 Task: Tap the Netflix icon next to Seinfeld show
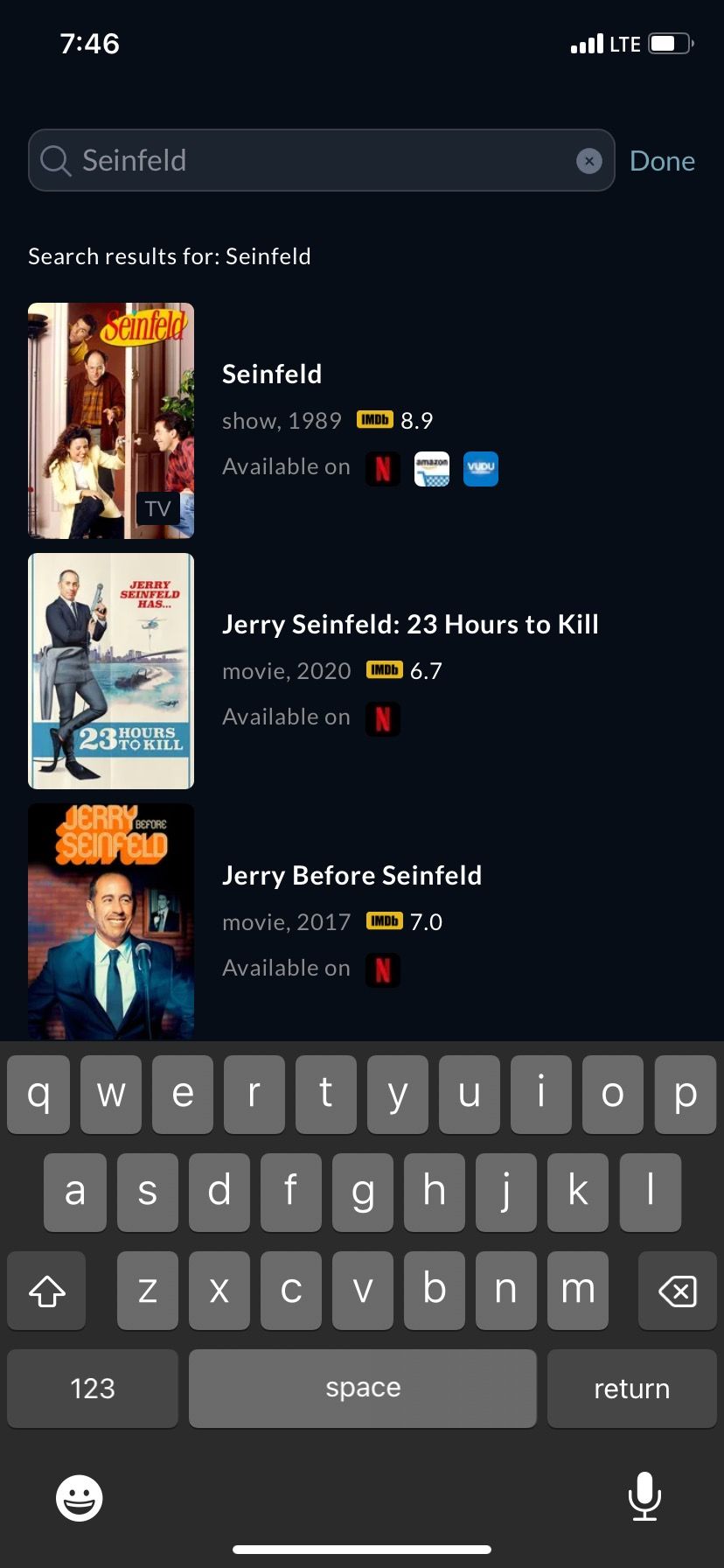pos(383,469)
